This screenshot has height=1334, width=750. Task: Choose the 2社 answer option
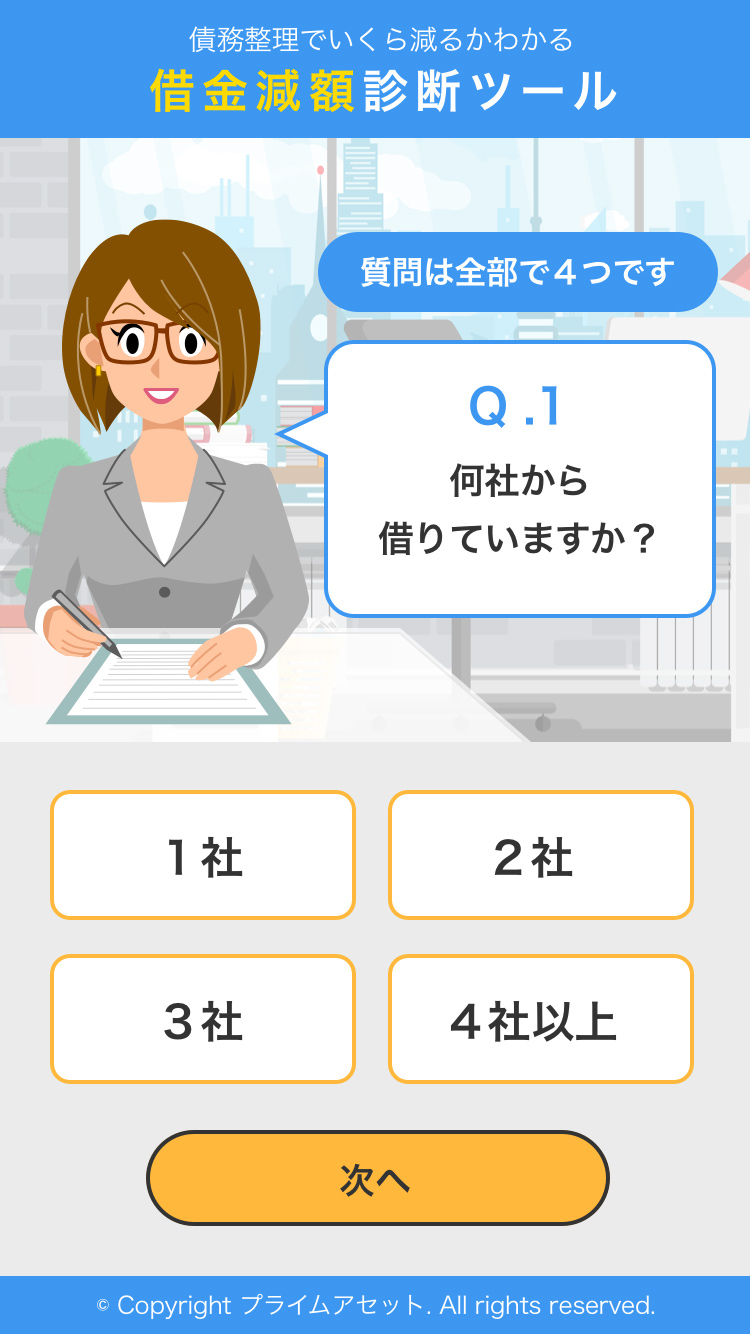point(541,855)
